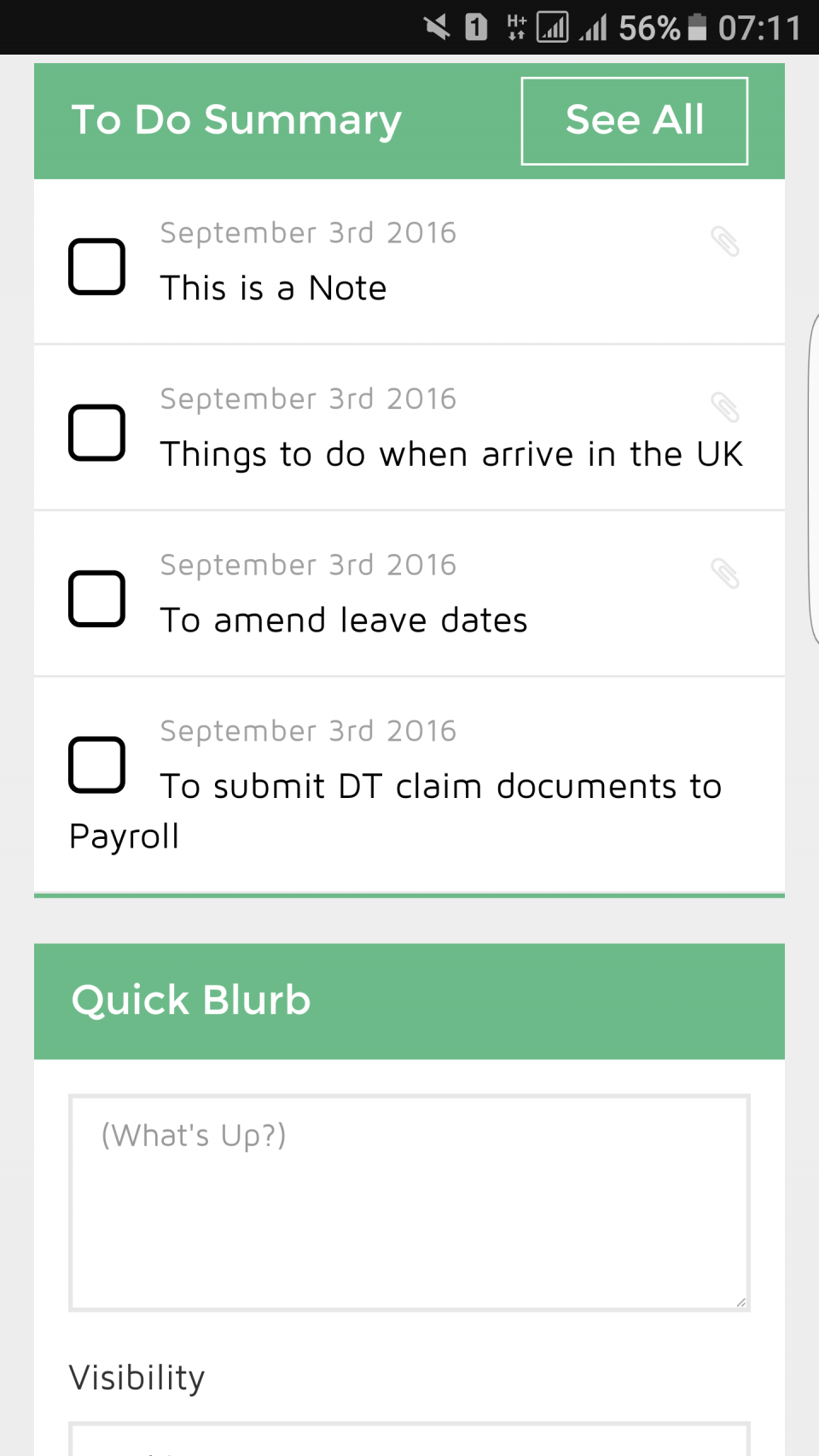The image size is (819, 1456).
Task: Tap the muted sound icon in the status bar
Action: [436, 26]
